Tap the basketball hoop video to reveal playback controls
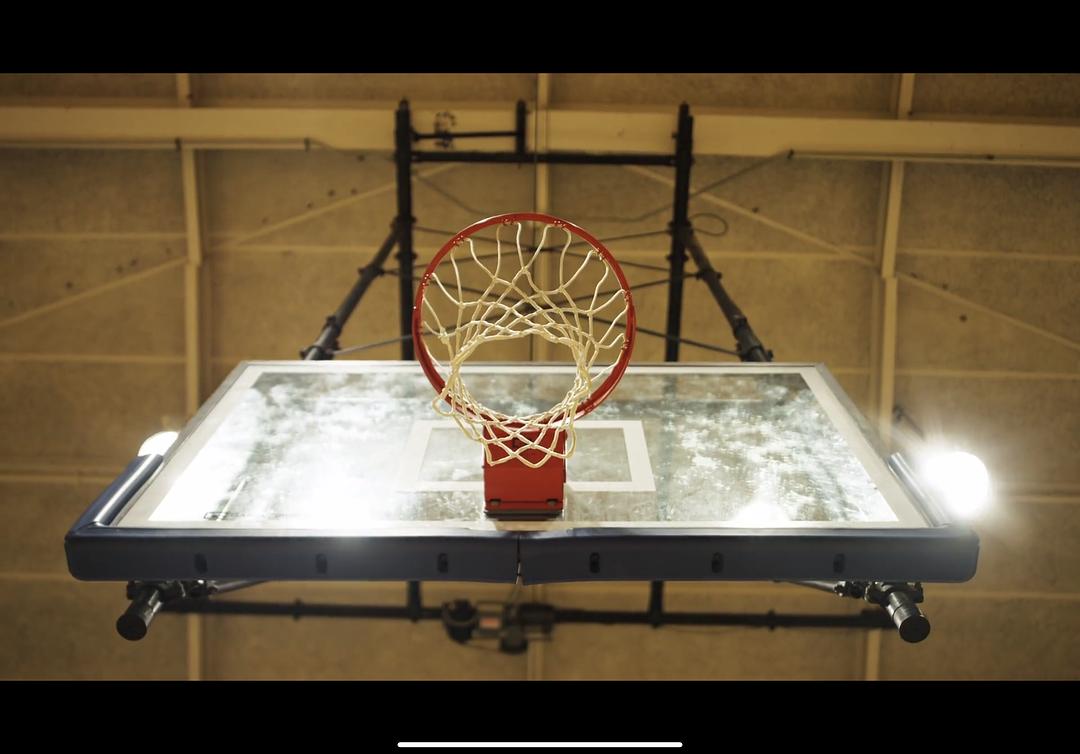 click(x=540, y=376)
